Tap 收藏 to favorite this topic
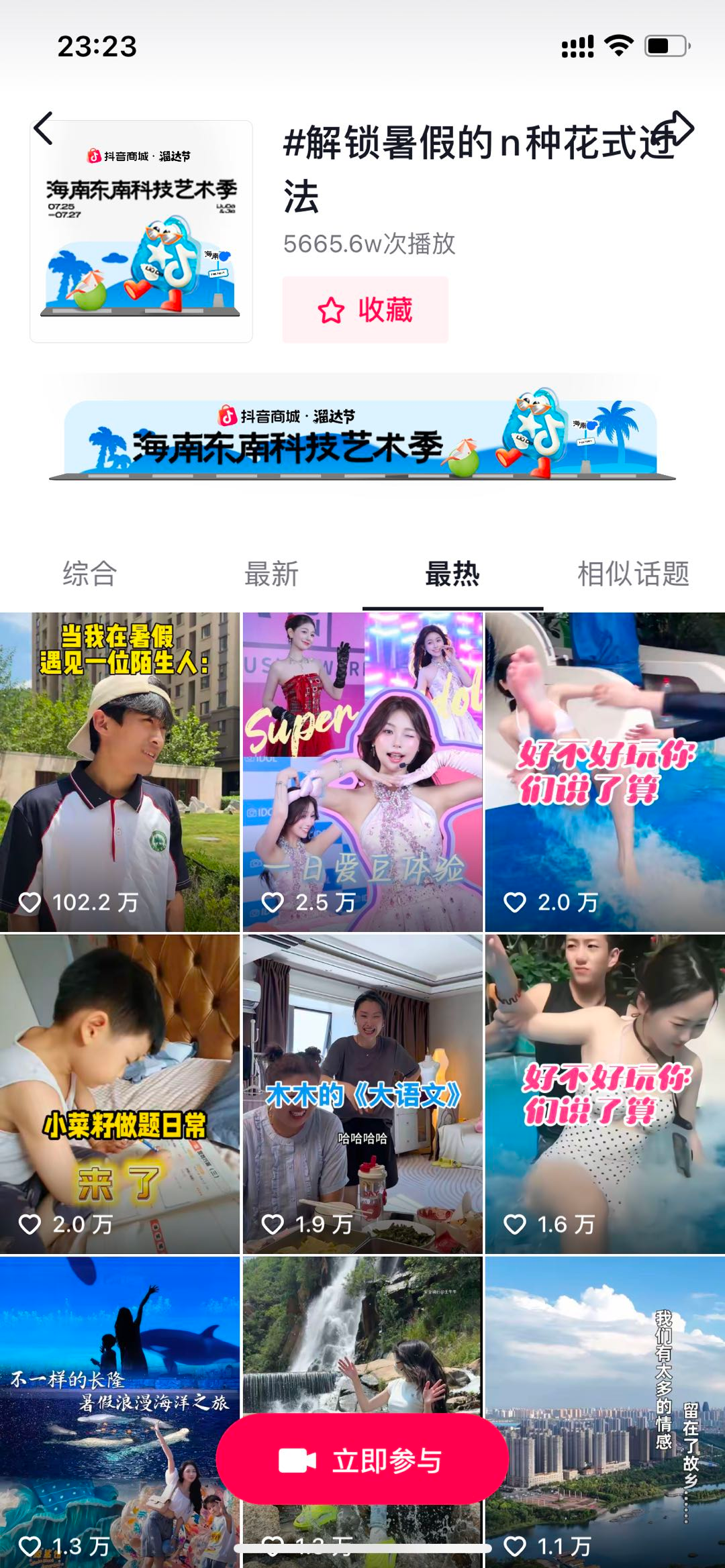Image resolution: width=725 pixels, height=1568 pixels. pyautogui.click(x=365, y=310)
